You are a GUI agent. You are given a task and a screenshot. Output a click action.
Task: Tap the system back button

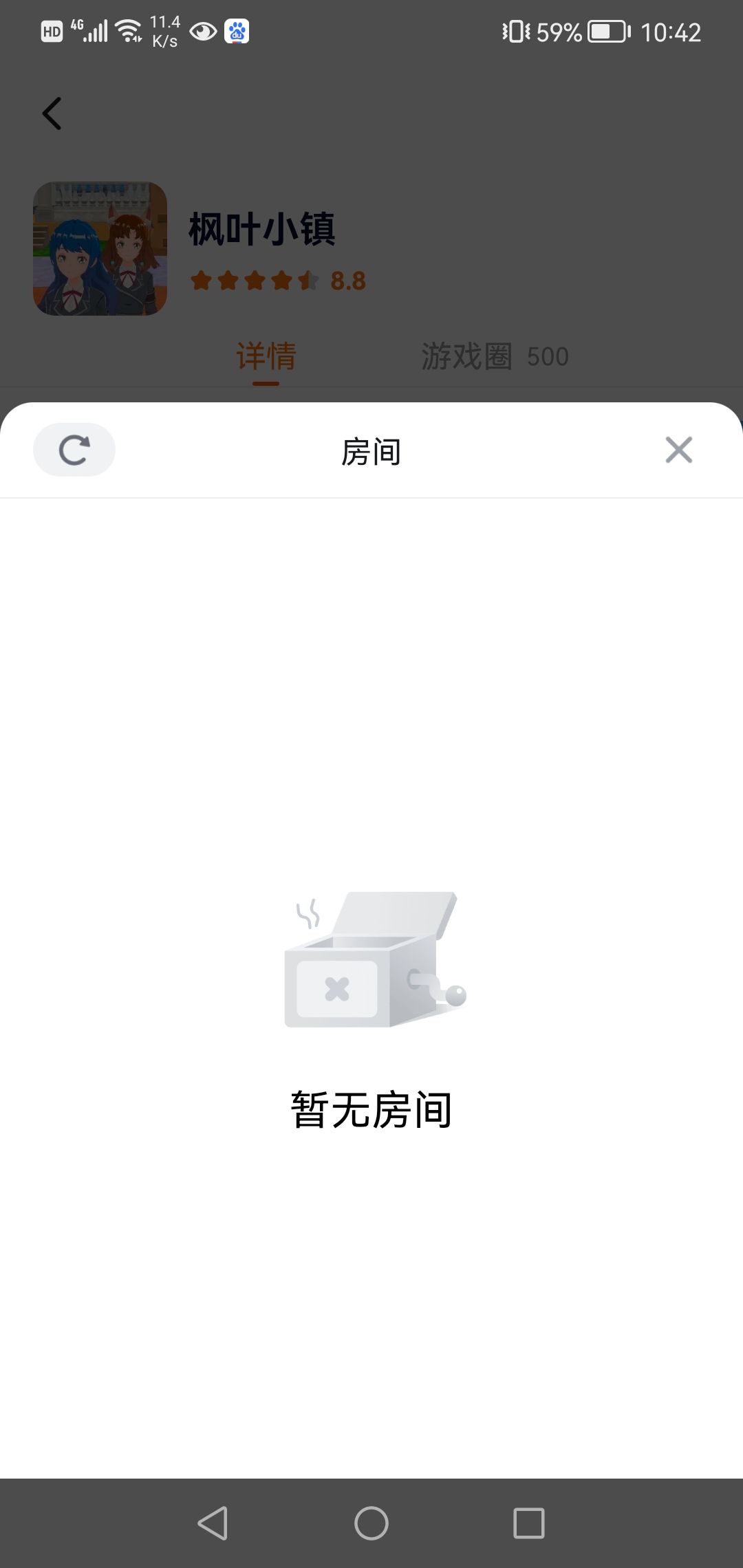click(x=213, y=1523)
